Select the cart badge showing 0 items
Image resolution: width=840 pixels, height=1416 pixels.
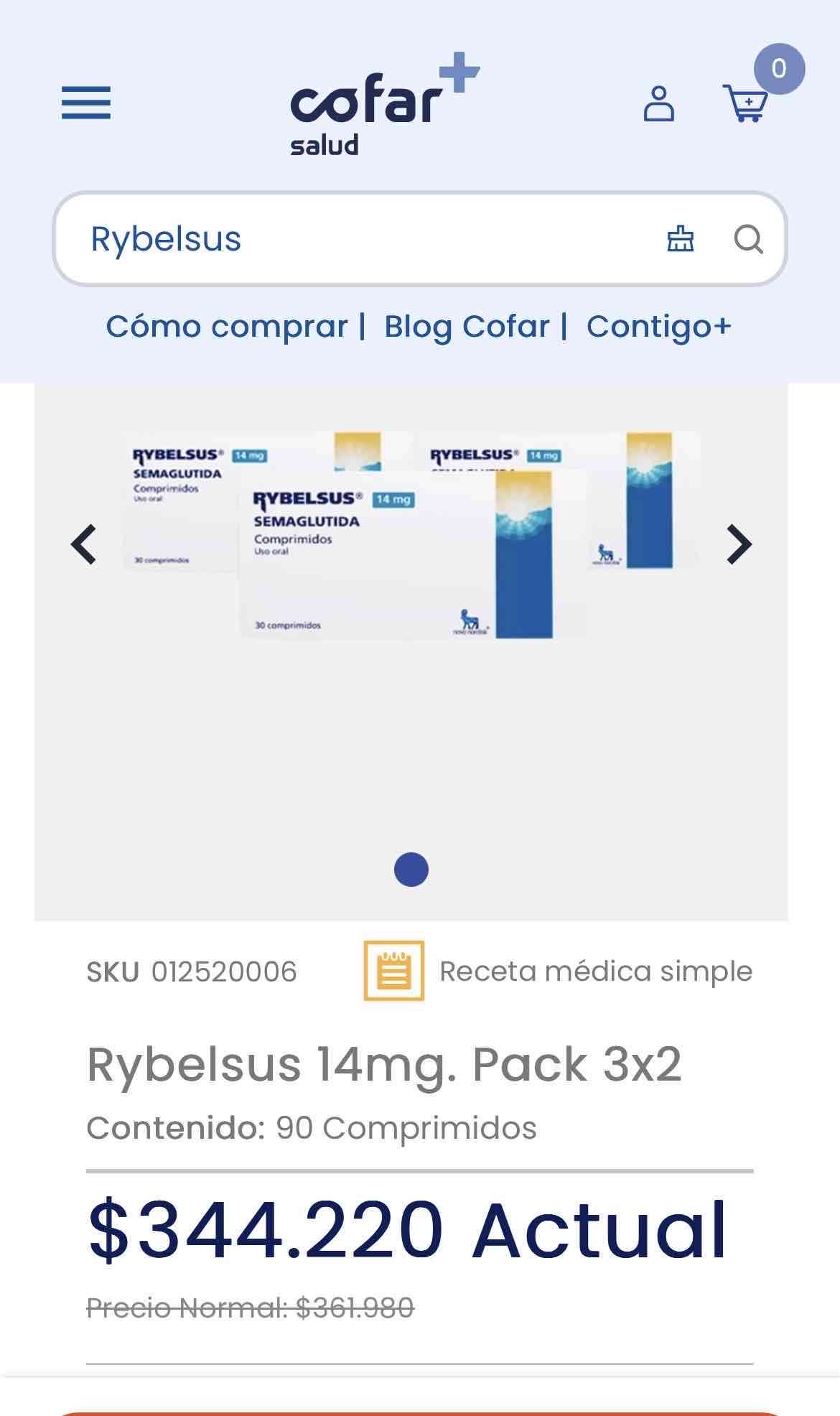click(779, 69)
